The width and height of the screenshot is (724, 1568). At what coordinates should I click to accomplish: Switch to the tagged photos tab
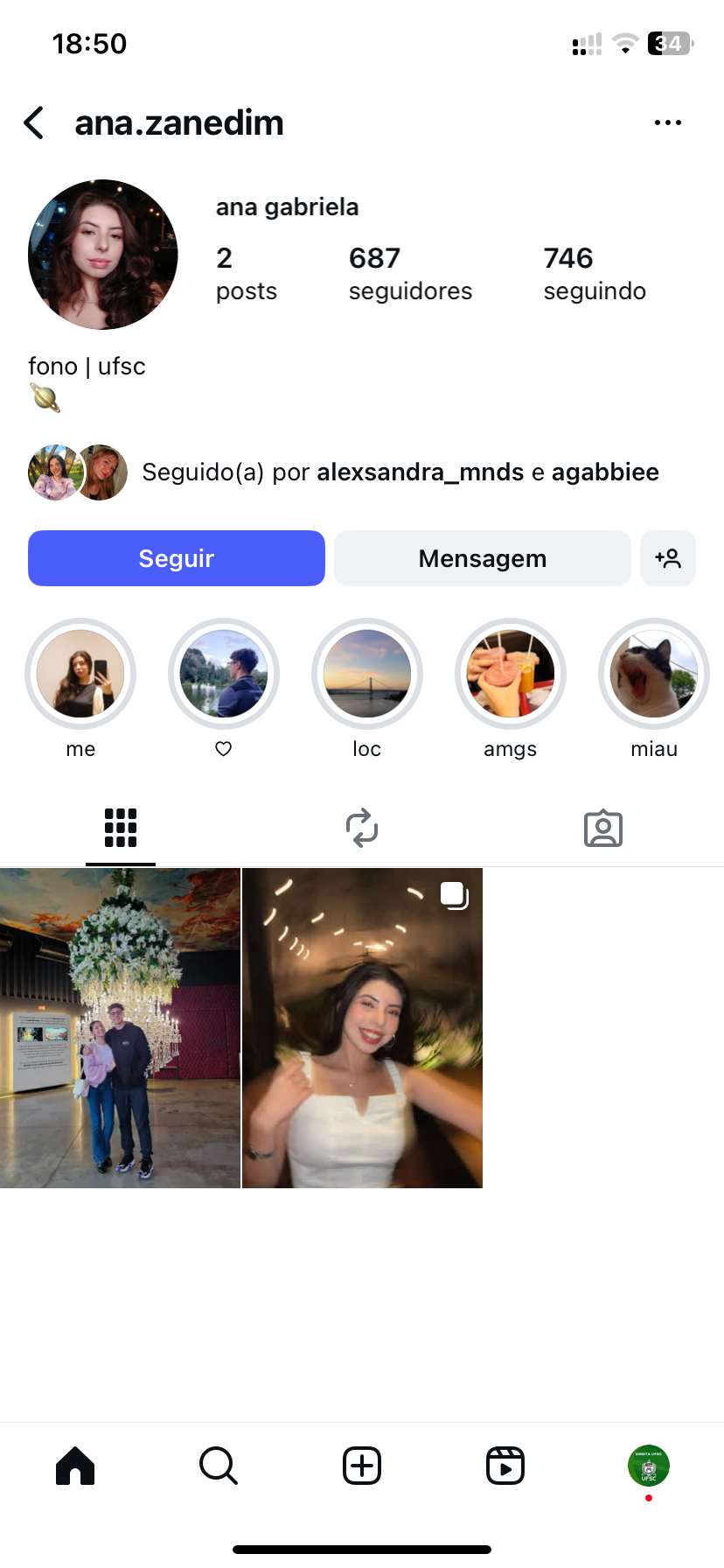point(603,828)
